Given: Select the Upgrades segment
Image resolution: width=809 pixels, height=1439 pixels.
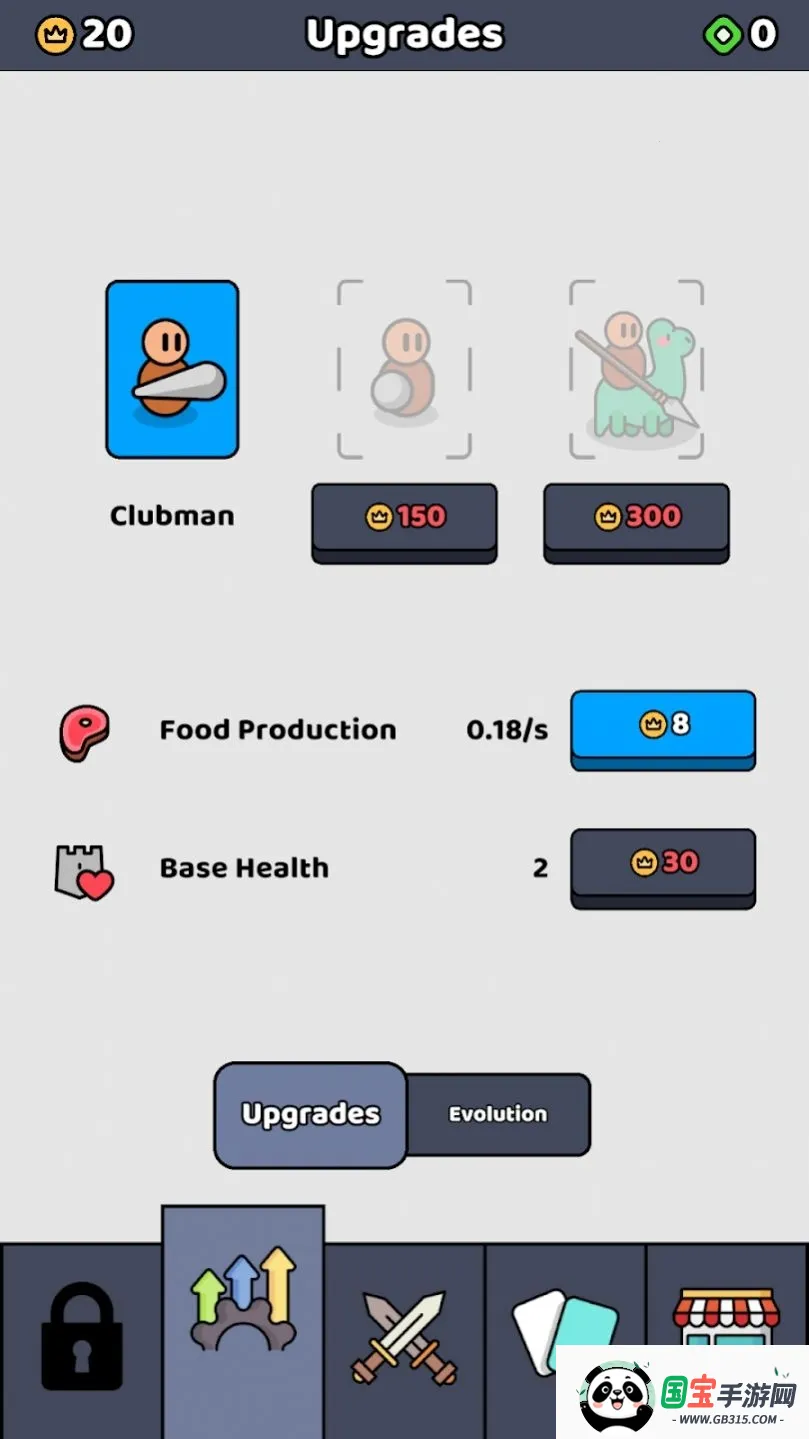Looking at the screenshot, I should tap(311, 1115).
